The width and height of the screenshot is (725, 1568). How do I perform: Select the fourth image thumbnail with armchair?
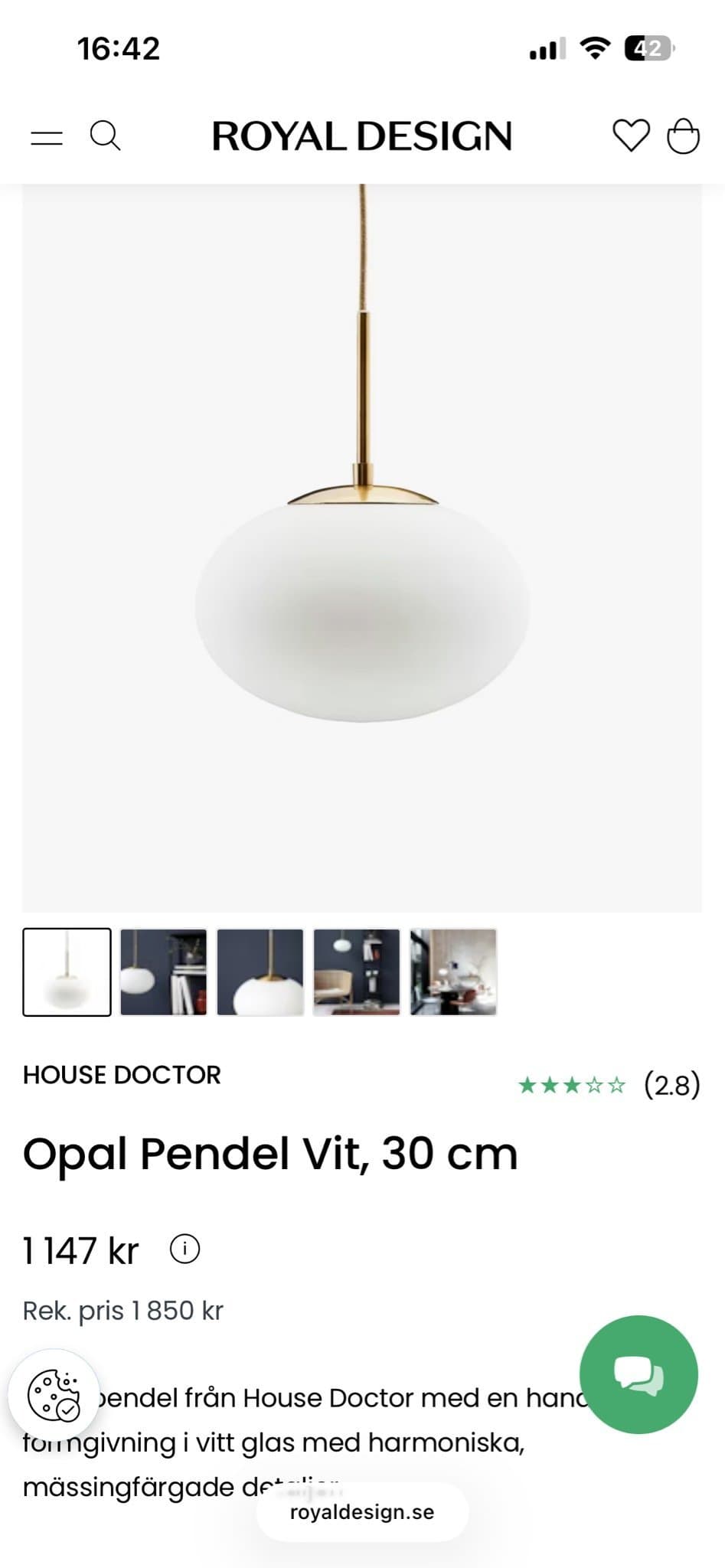pyautogui.click(x=356, y=972)
